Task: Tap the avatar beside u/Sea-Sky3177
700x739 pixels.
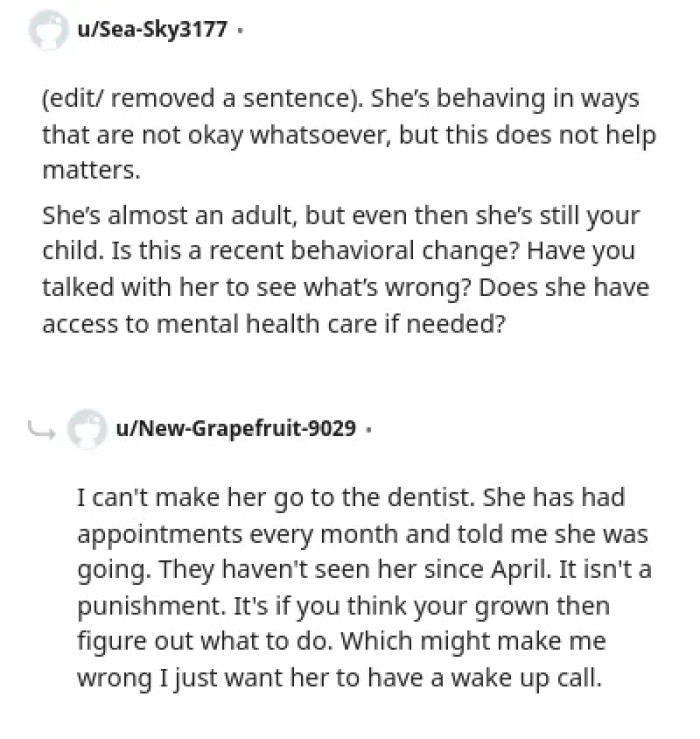Action: 48,29
